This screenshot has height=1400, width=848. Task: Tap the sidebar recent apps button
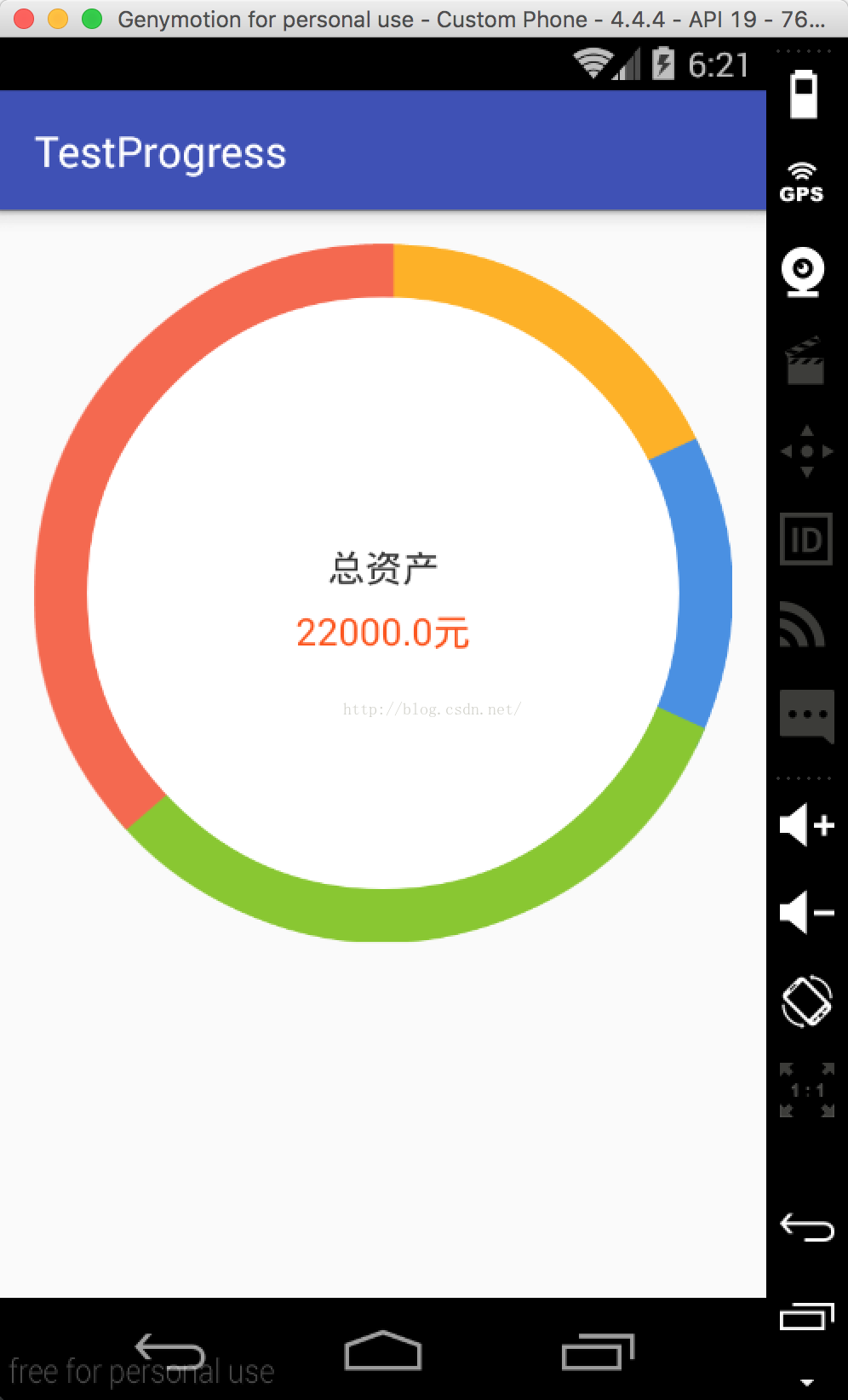pyautogui.click(x=807, y=1317)
